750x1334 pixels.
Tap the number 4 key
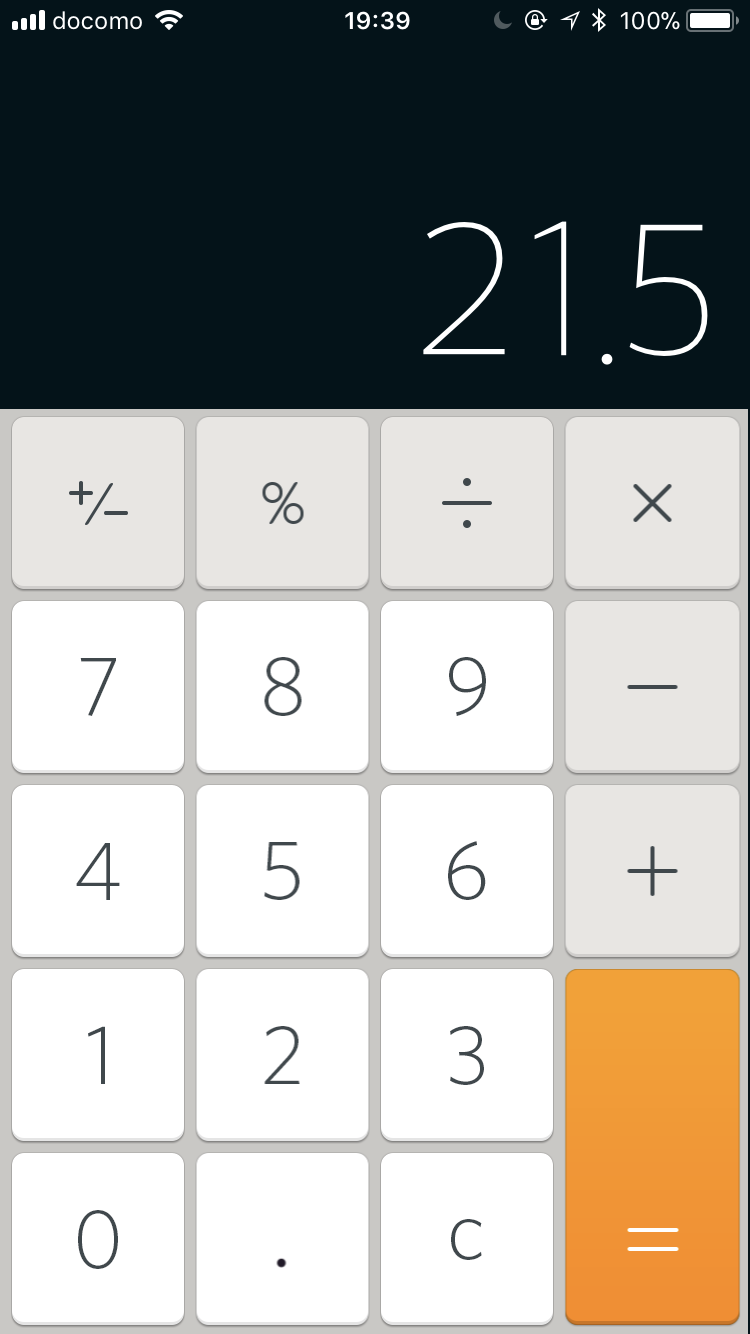(x=98, y=870)
